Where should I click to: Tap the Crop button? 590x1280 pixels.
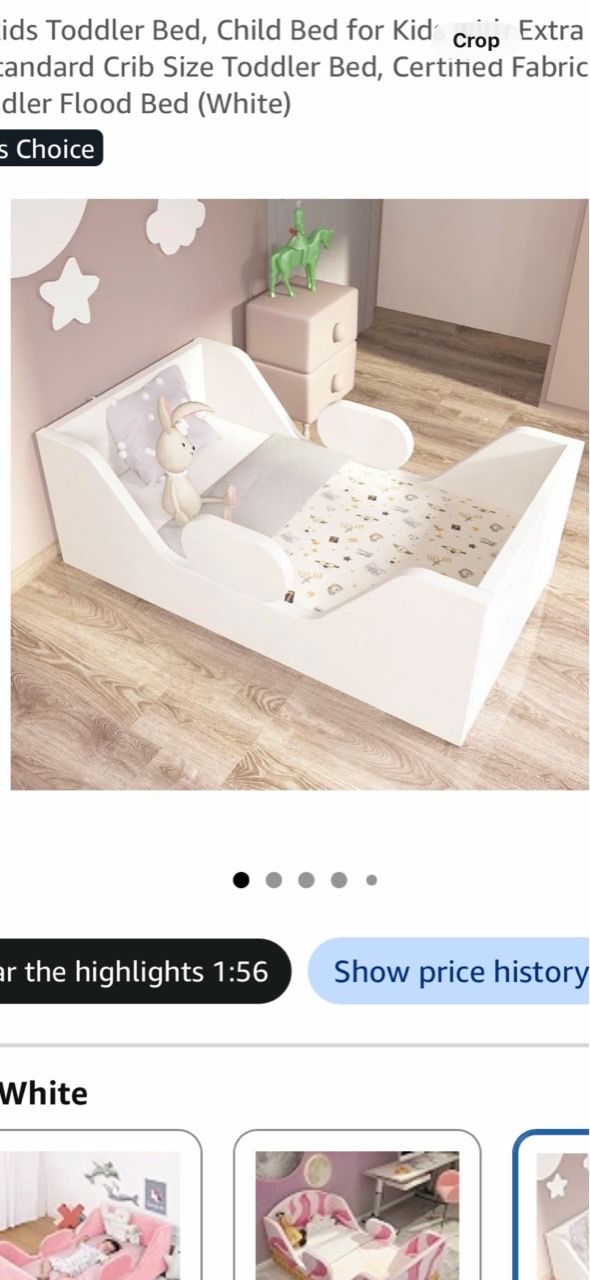coord(475,41)
